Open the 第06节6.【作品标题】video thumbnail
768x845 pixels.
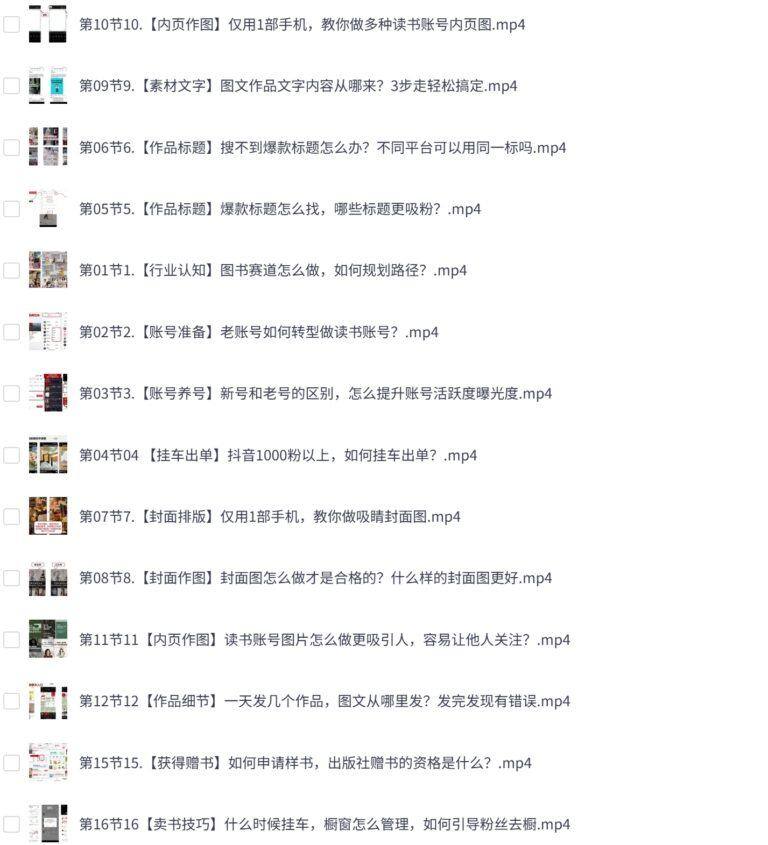[x=47, y=147]
